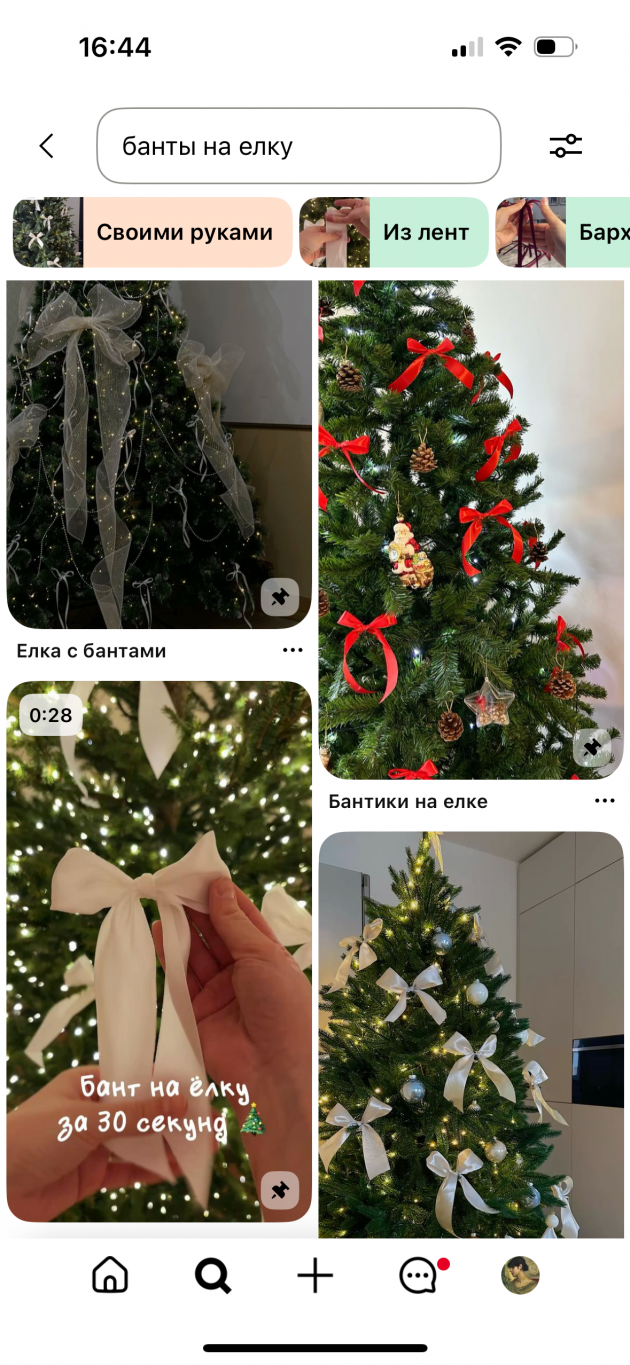Open the profile avatar tab
This screenshot has height=1365, width=630.
point(520,1276)
